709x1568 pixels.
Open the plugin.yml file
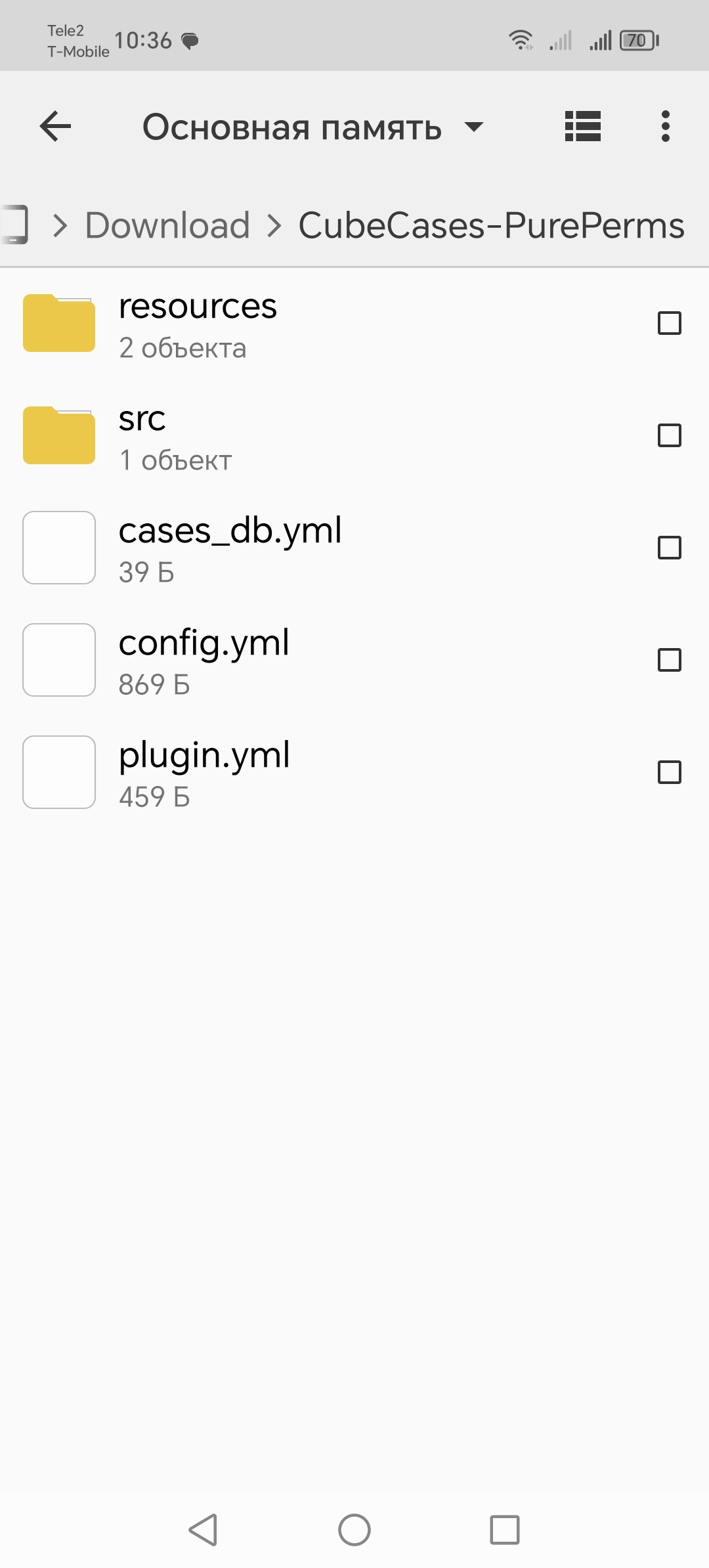204,772
